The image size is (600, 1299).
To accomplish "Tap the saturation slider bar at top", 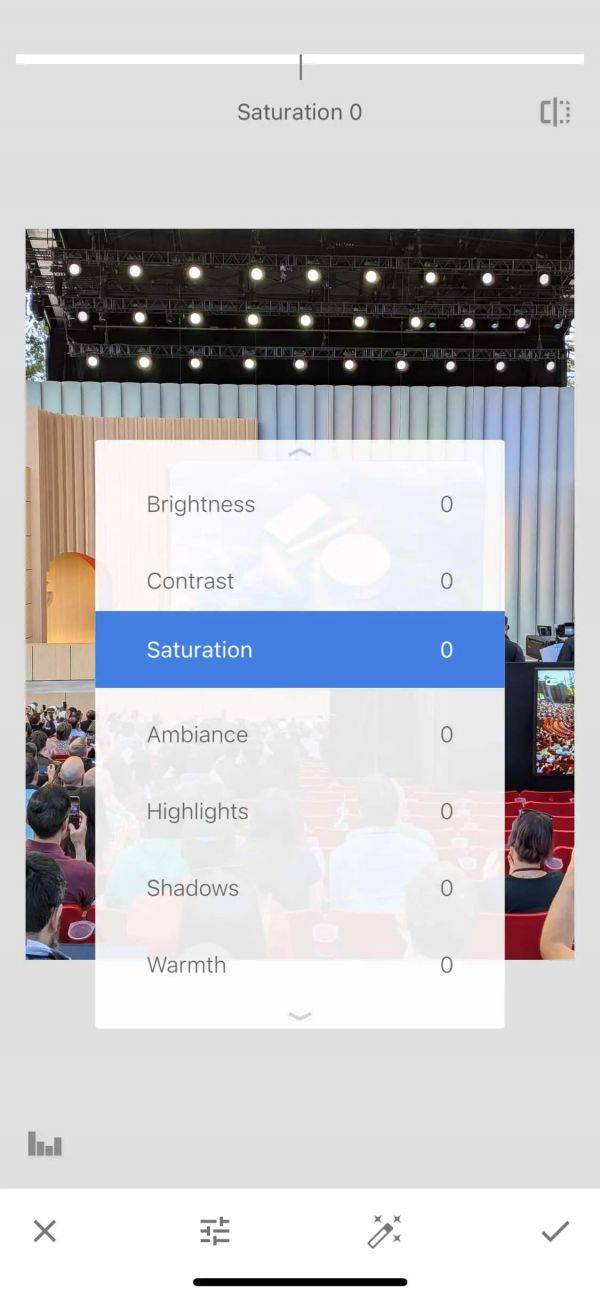I will point(300,60).
